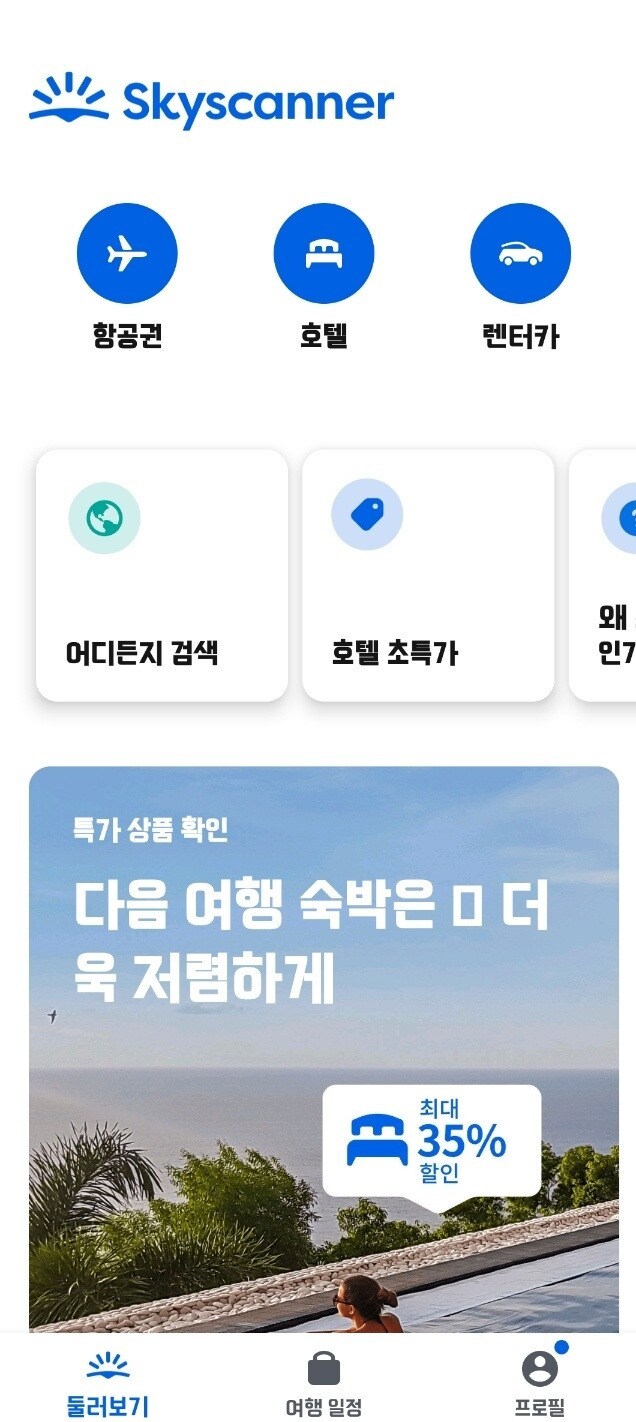Open the 항공권 flight search
The height and width of the screenshot is (1422, 636).
[x=127, y=254]
